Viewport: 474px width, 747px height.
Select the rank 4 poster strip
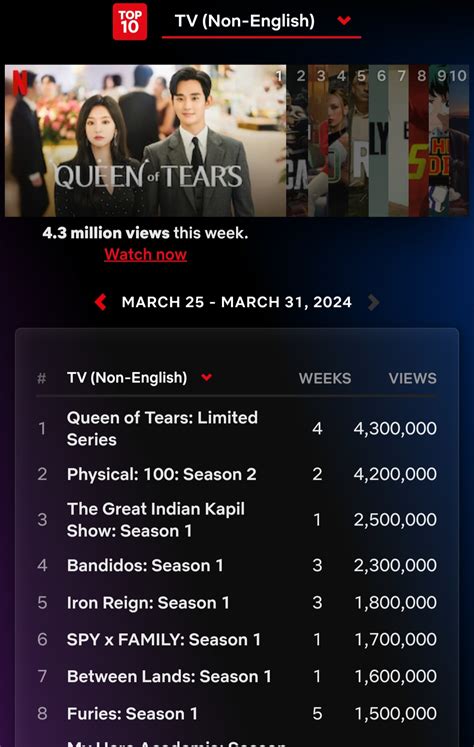pos(338,141)
